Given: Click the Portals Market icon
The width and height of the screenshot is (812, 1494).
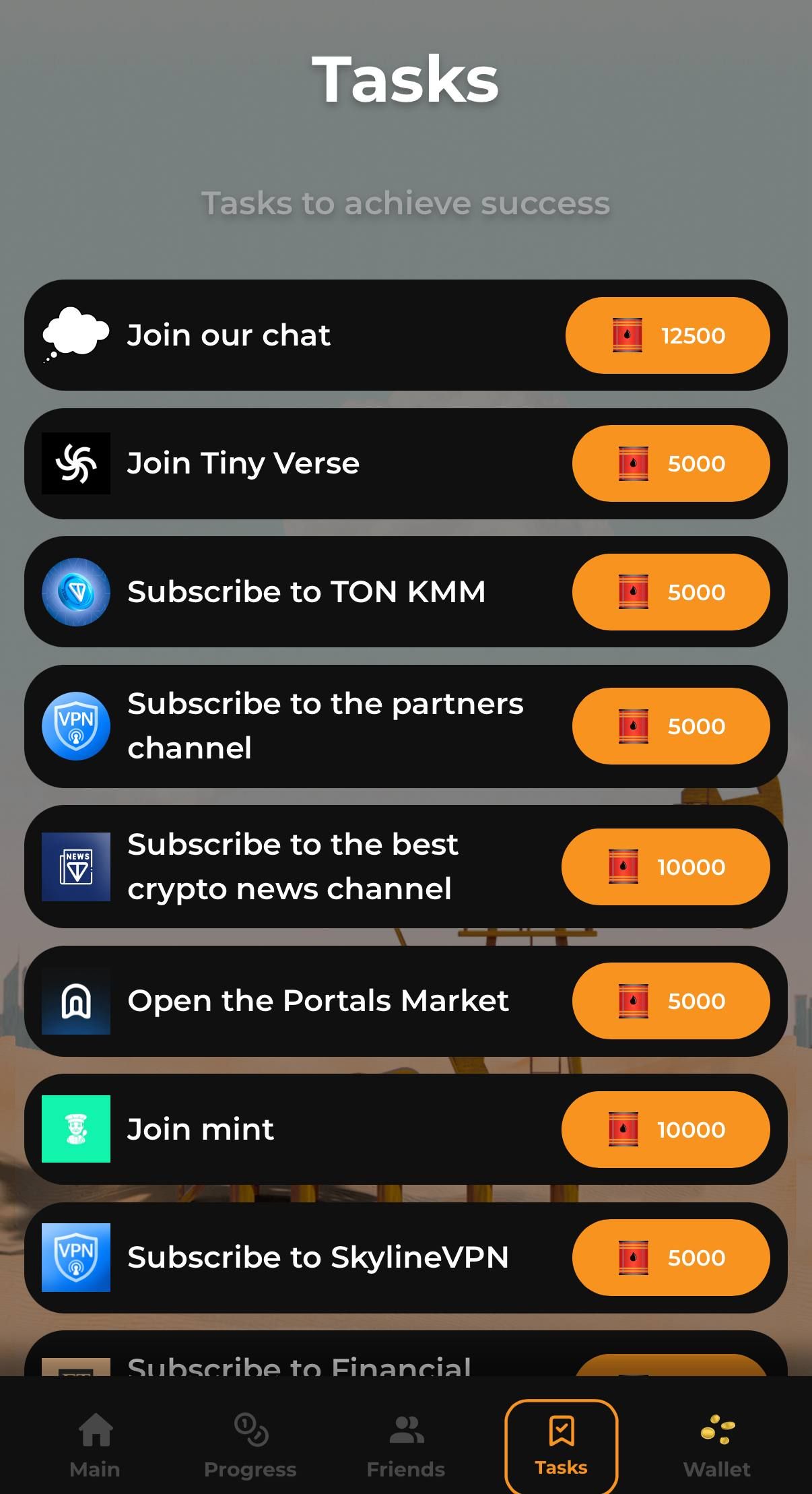Looking at the screenshot, I should coord(75,1001).
